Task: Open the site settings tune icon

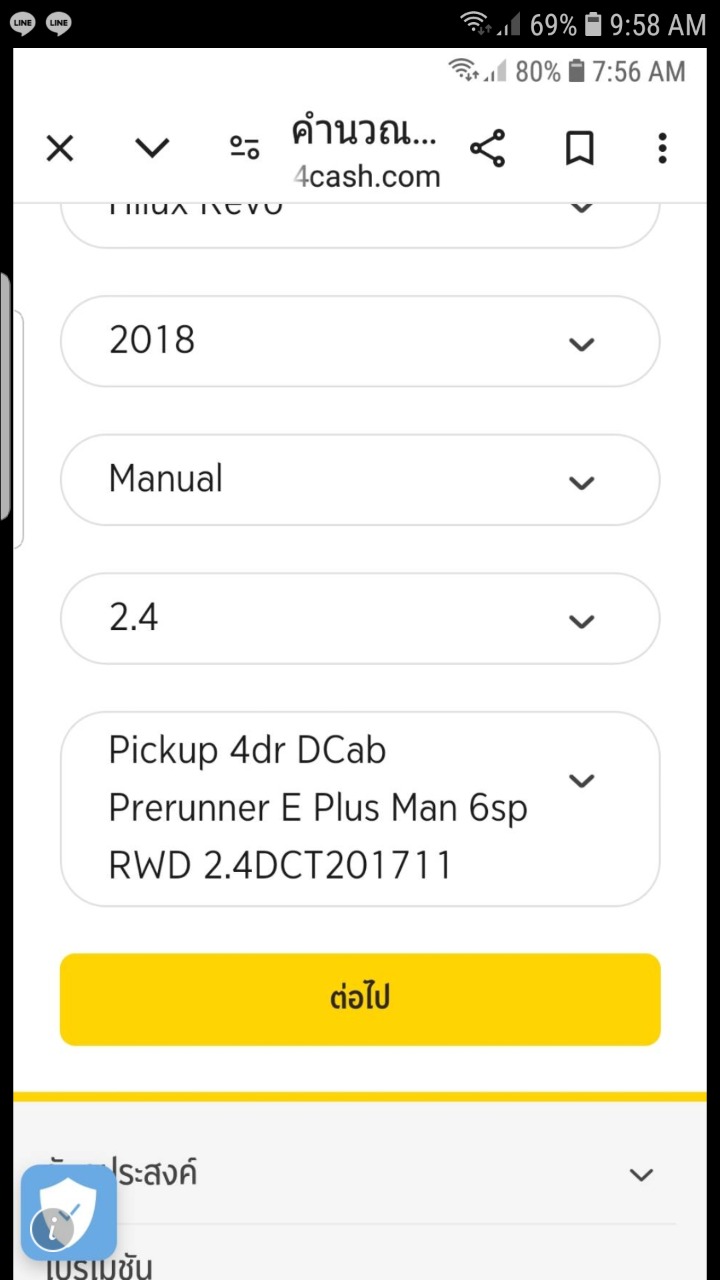Action: coord(244,149)
